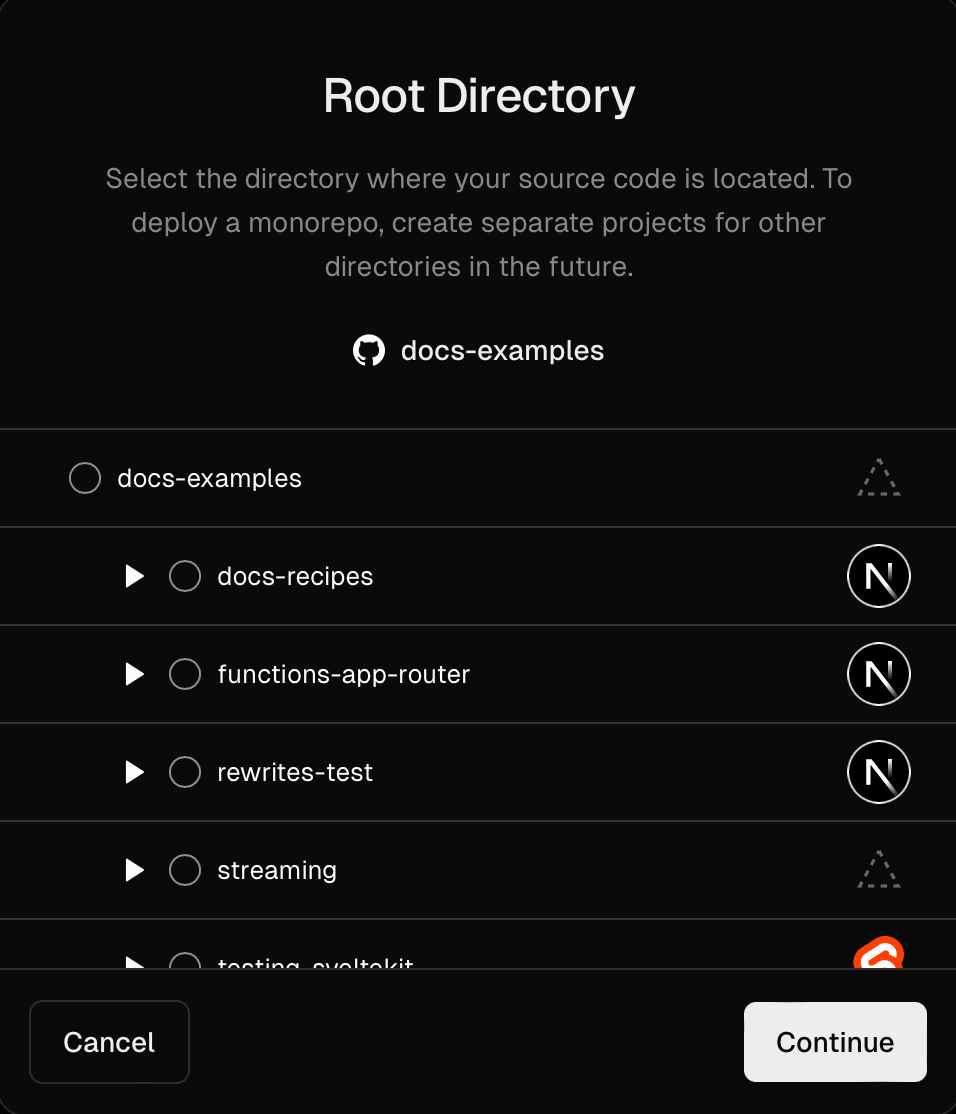Viewport: 956px width, 1114px height.
Task: Expand the rewrites-test directory
Action: coord(134,772)
